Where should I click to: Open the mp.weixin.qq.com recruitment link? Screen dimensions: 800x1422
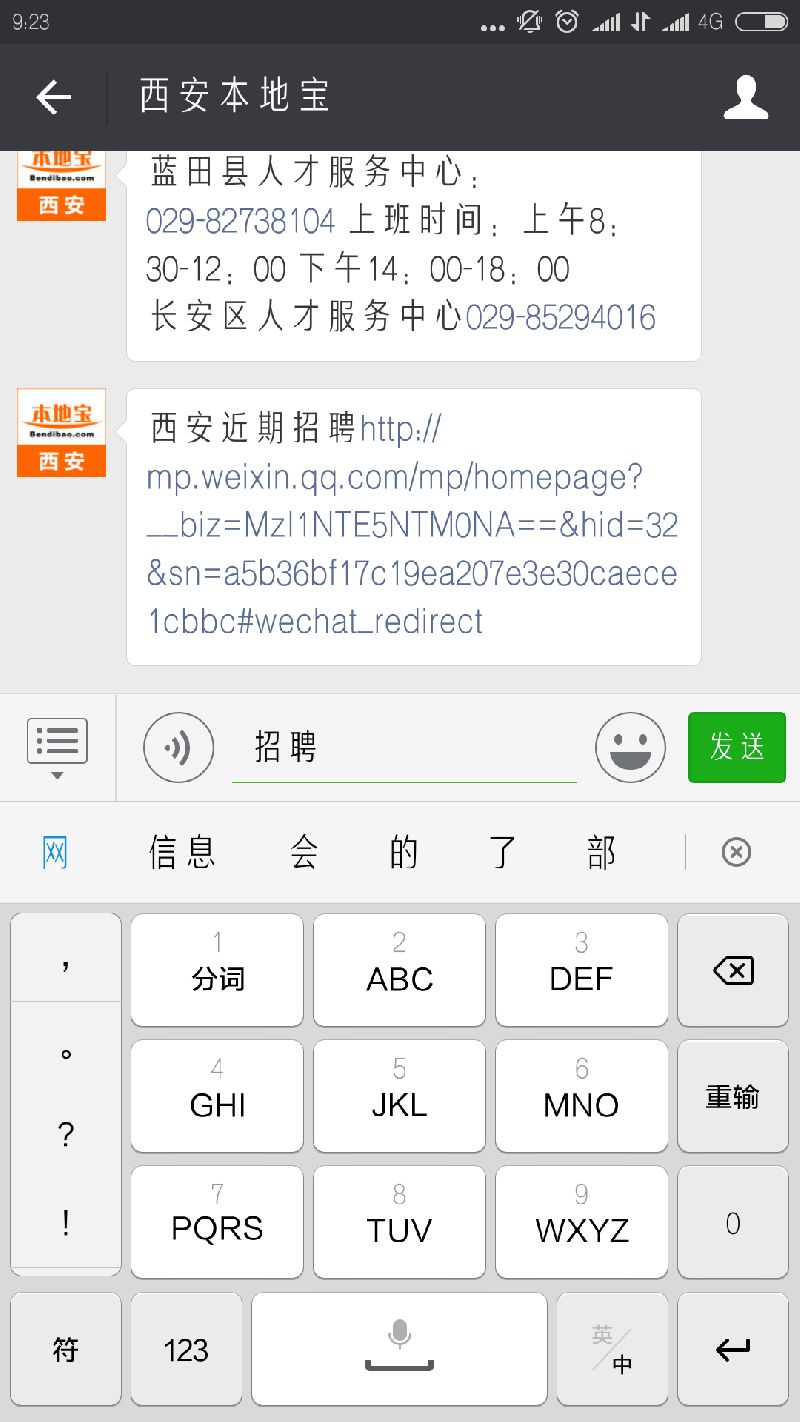pyautogui.click(x=412, y=526)
